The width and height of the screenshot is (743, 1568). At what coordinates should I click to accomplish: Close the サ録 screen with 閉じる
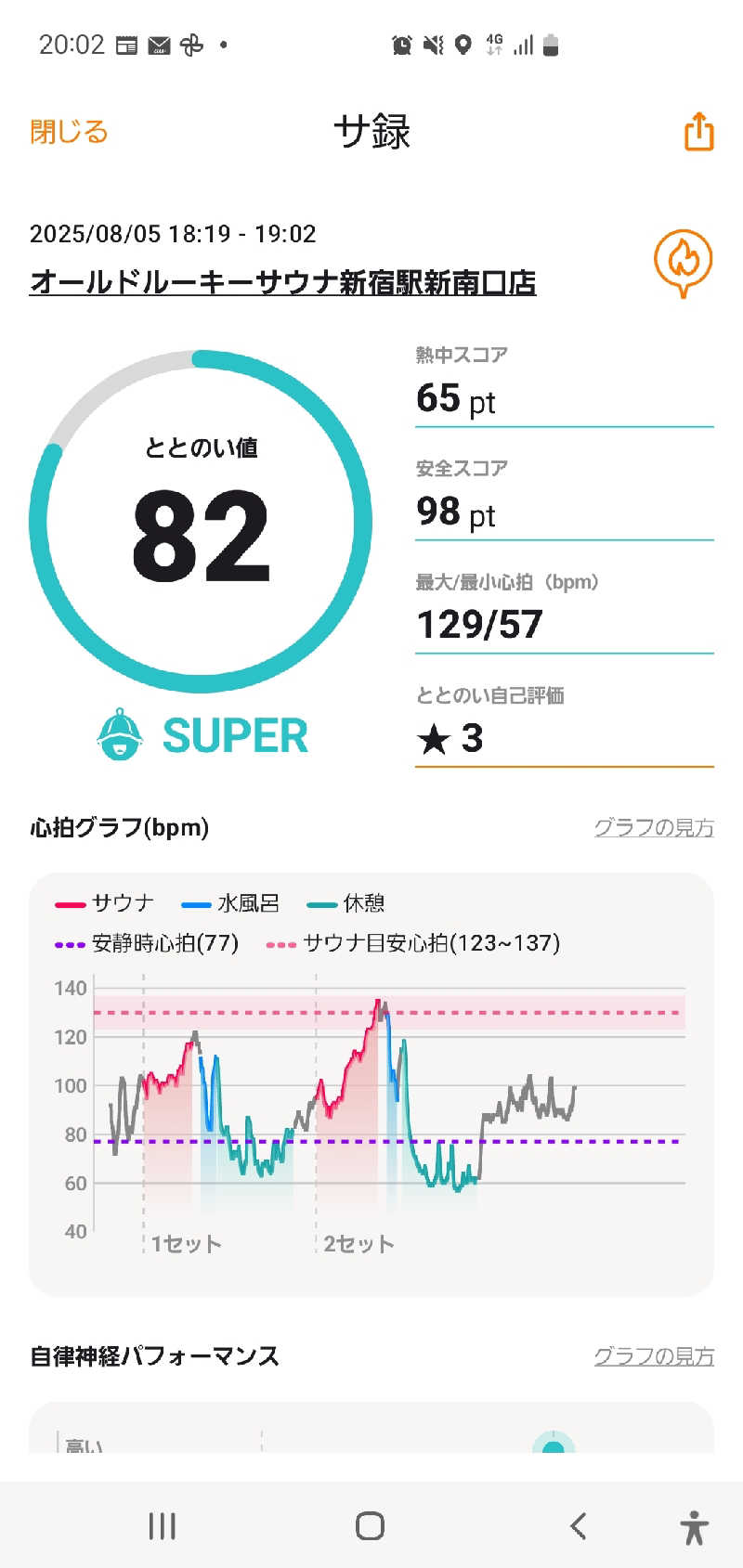[x=69, y=132]
